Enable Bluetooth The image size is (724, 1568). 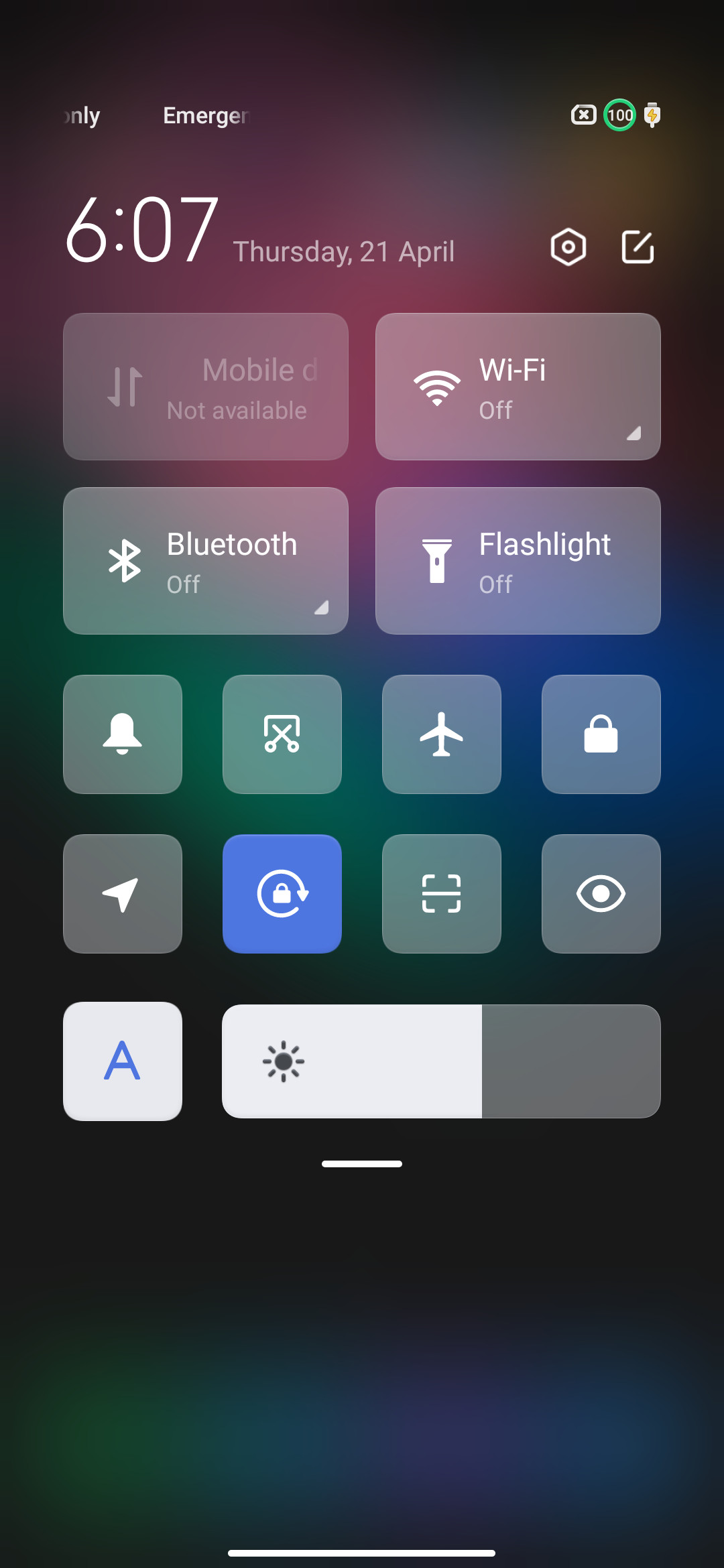coord(206,561)
